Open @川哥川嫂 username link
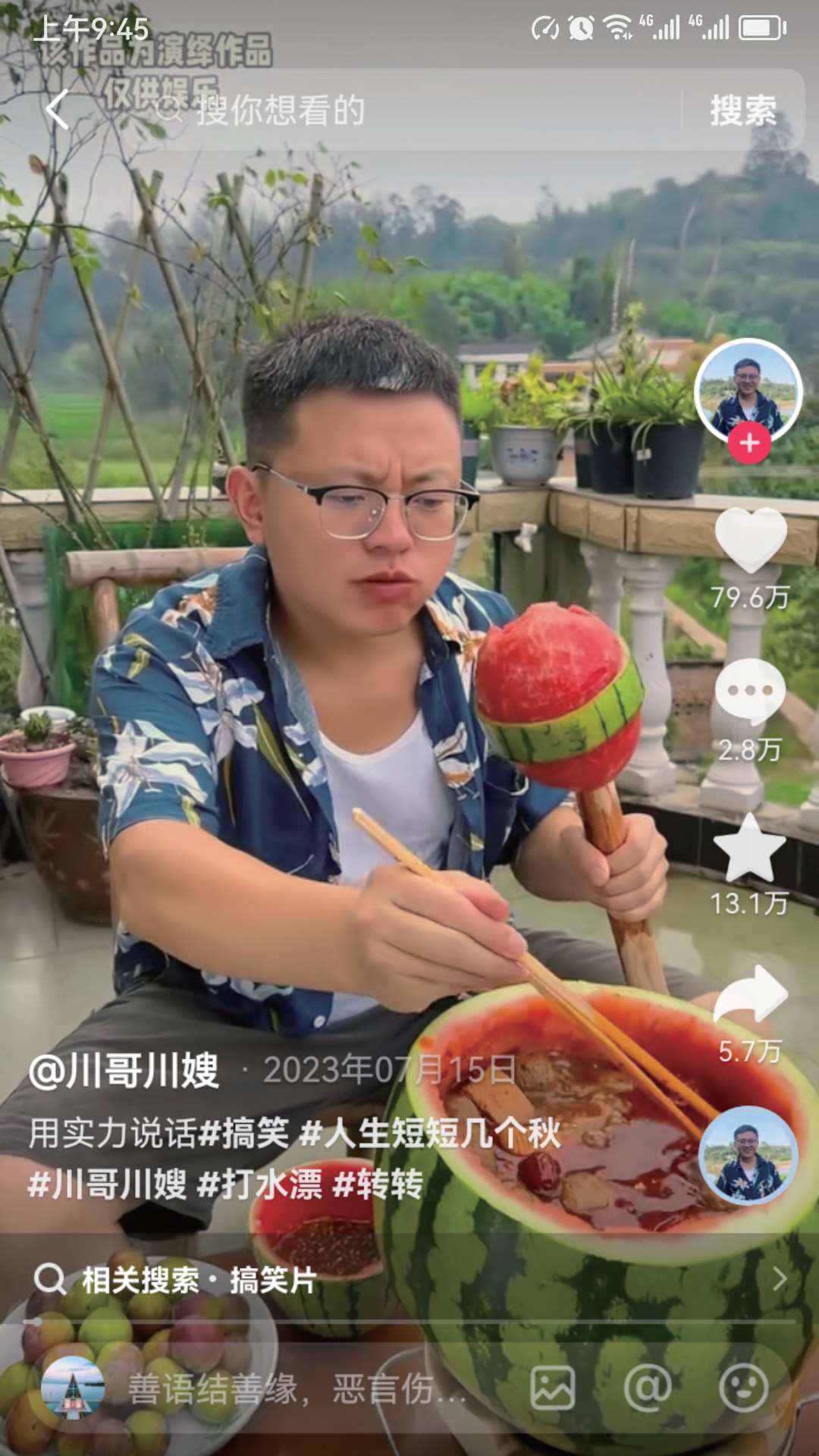 (124, 1071)
